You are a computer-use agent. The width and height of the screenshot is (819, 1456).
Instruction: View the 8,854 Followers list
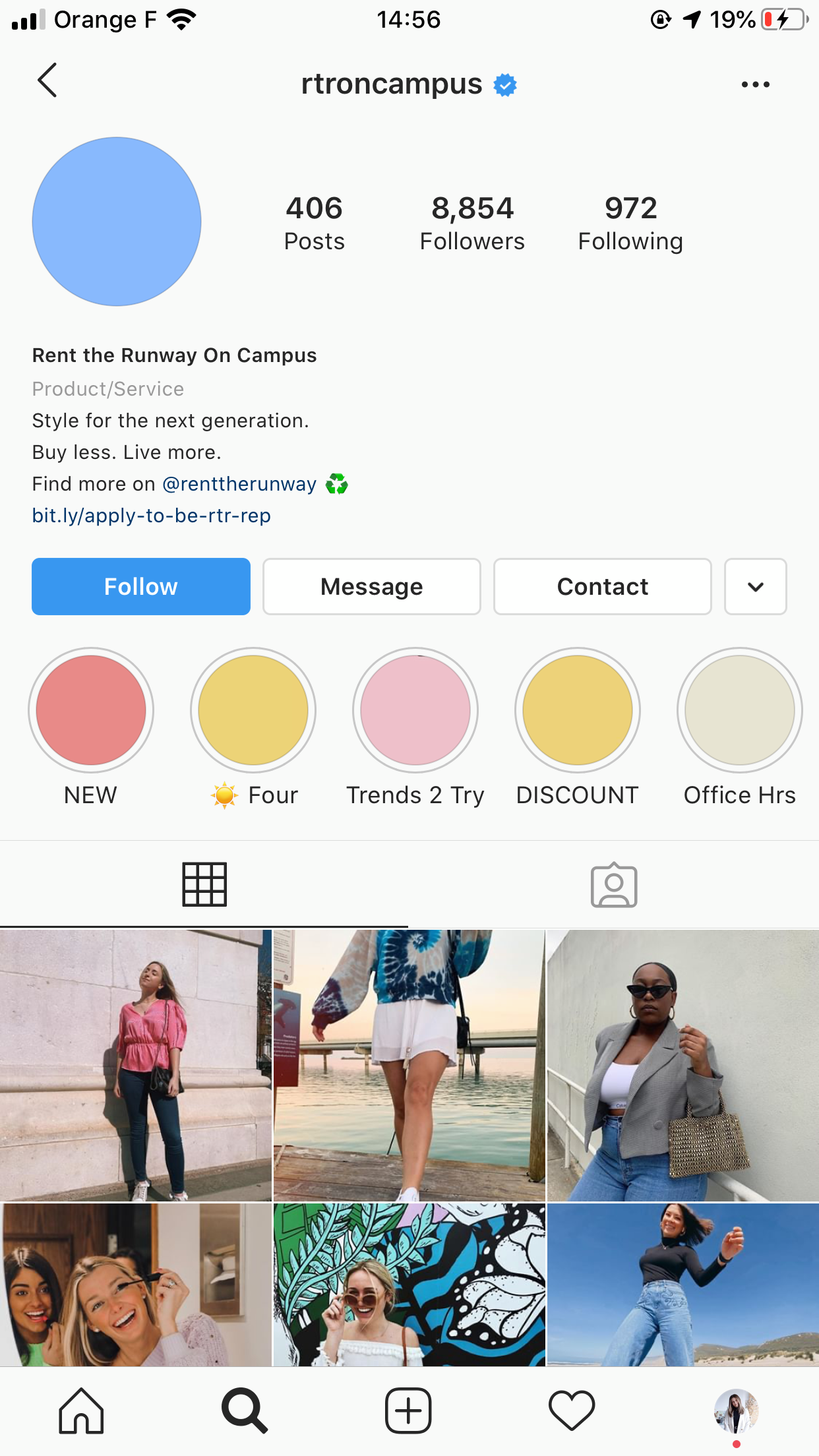click(472, 223)
